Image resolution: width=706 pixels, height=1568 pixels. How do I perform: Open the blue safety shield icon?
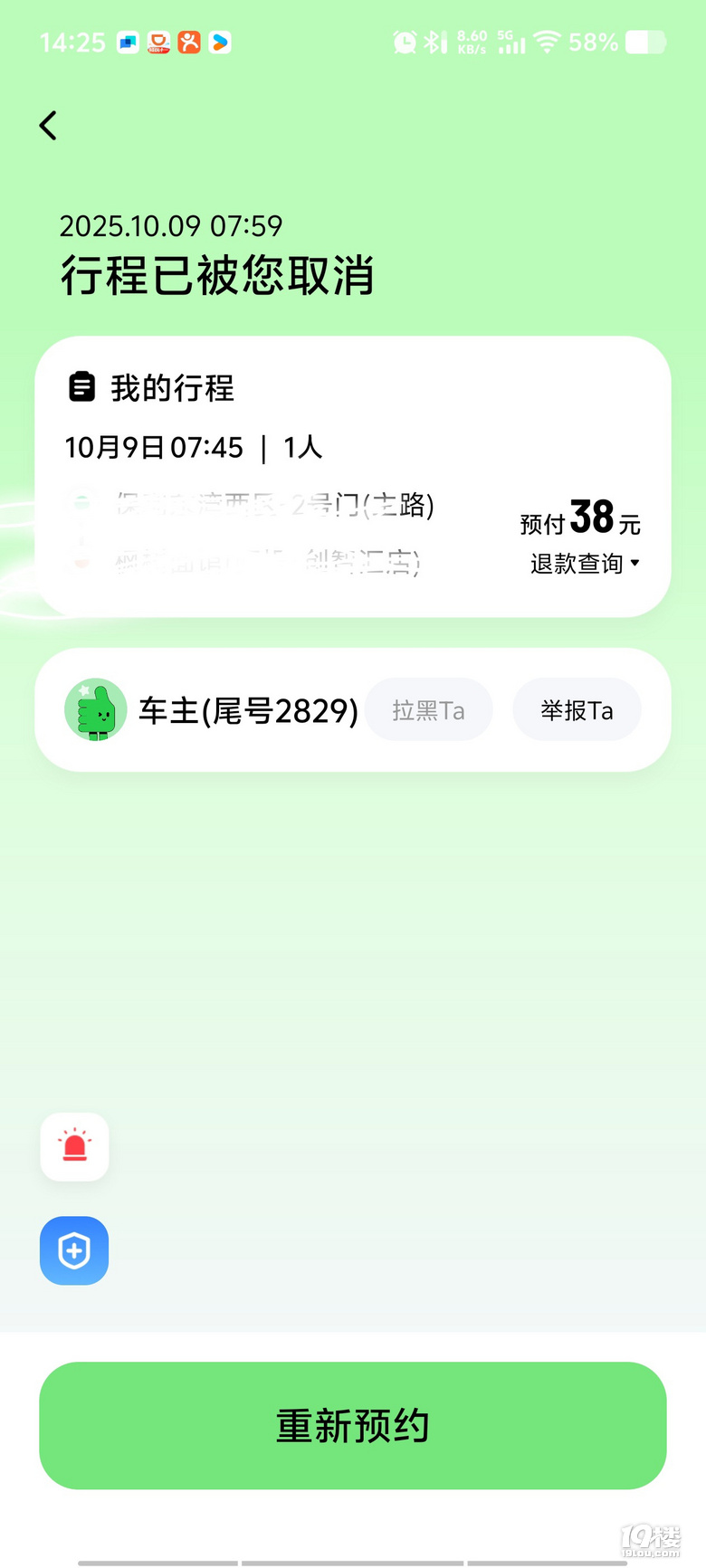74,1250
